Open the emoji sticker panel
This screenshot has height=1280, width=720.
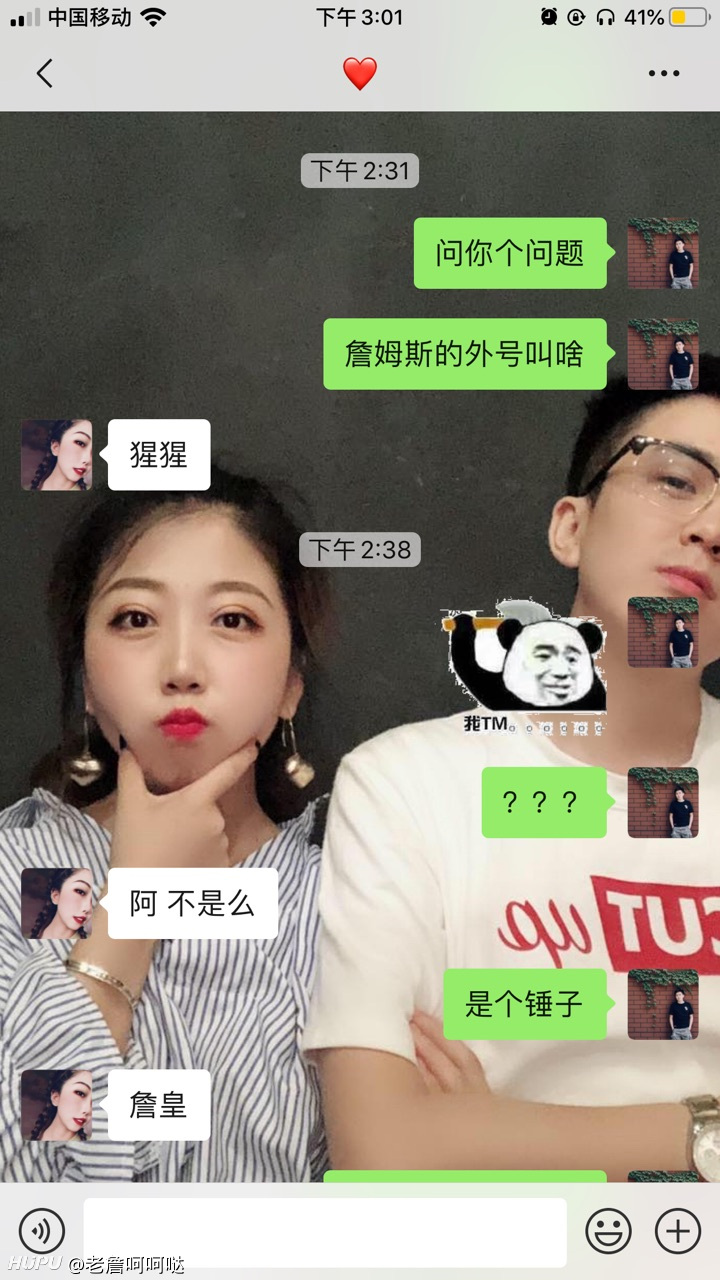(608, 1230)
